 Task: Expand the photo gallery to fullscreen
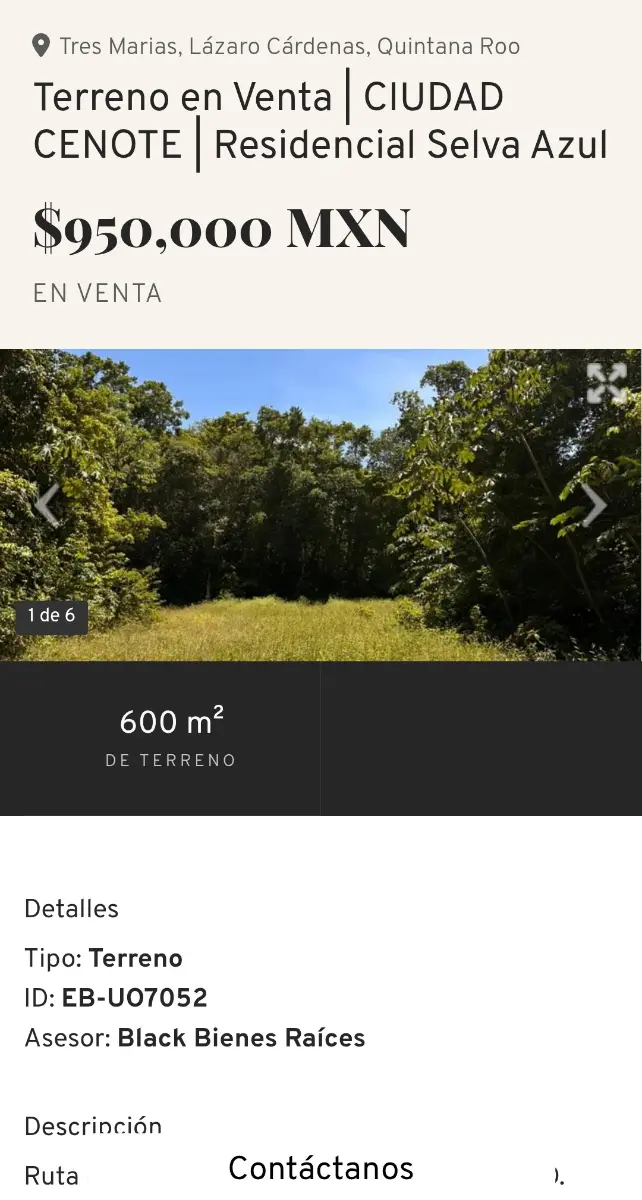(x=606, y=384)
